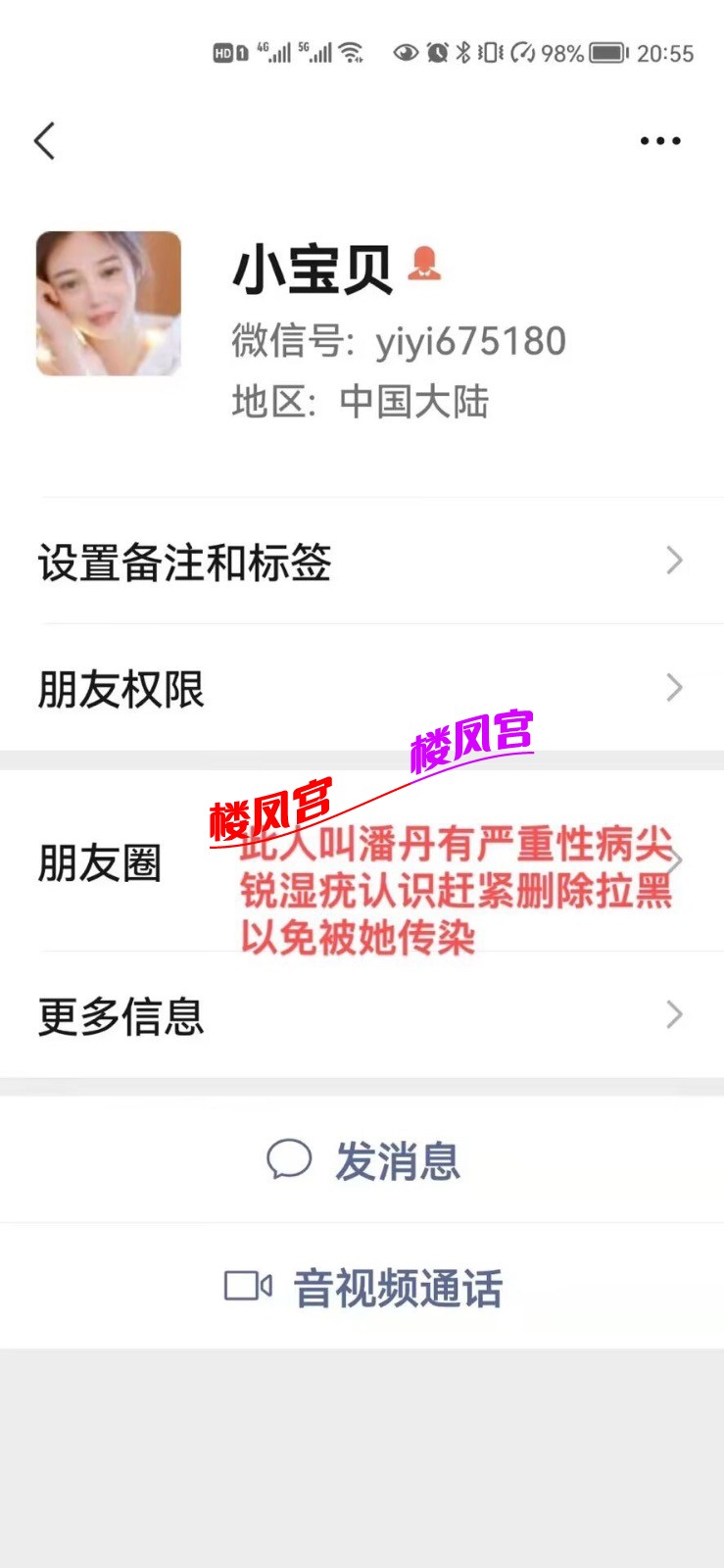Start 音视频通话 call
This screenshot has width=724, height=1568.
(x=362, y=1288)
